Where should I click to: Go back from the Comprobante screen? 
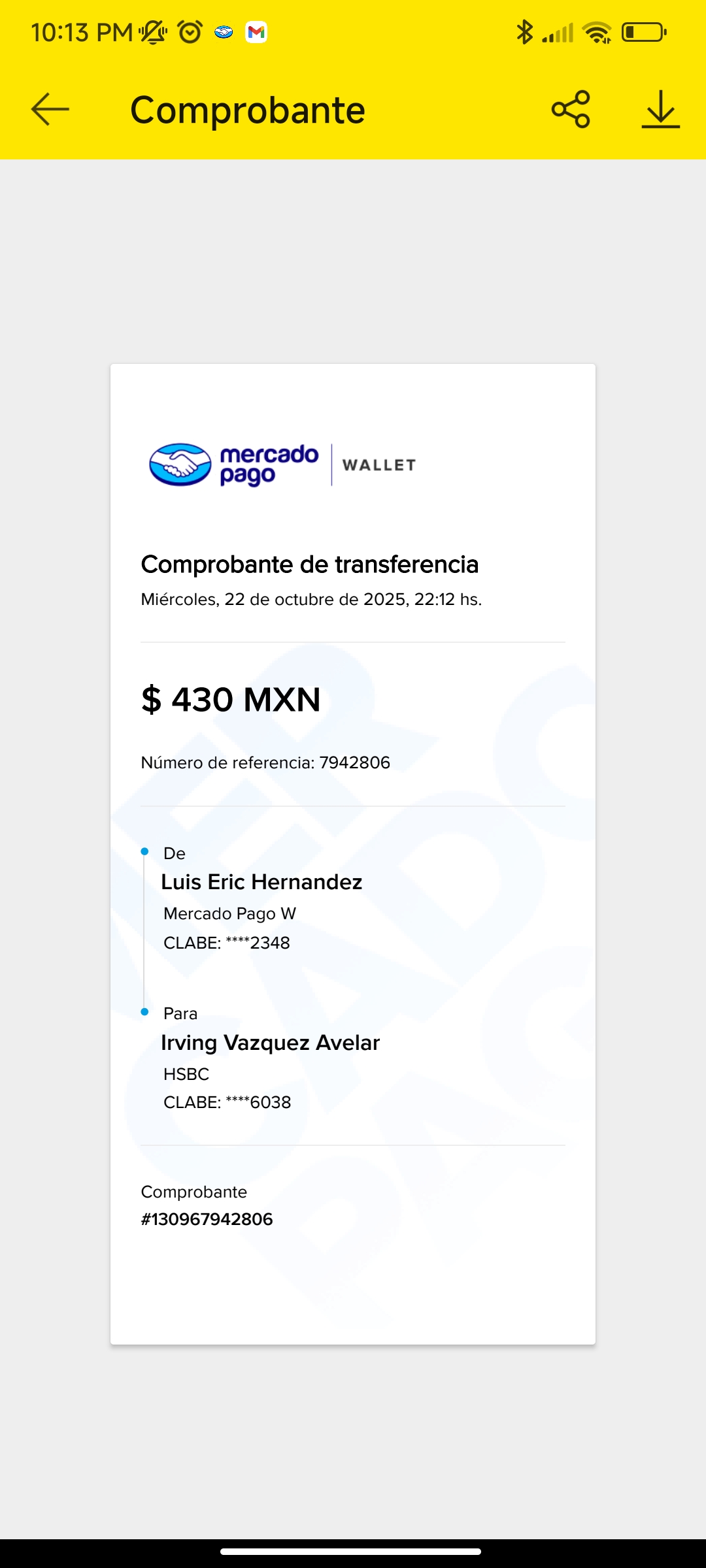click(50, 109)
